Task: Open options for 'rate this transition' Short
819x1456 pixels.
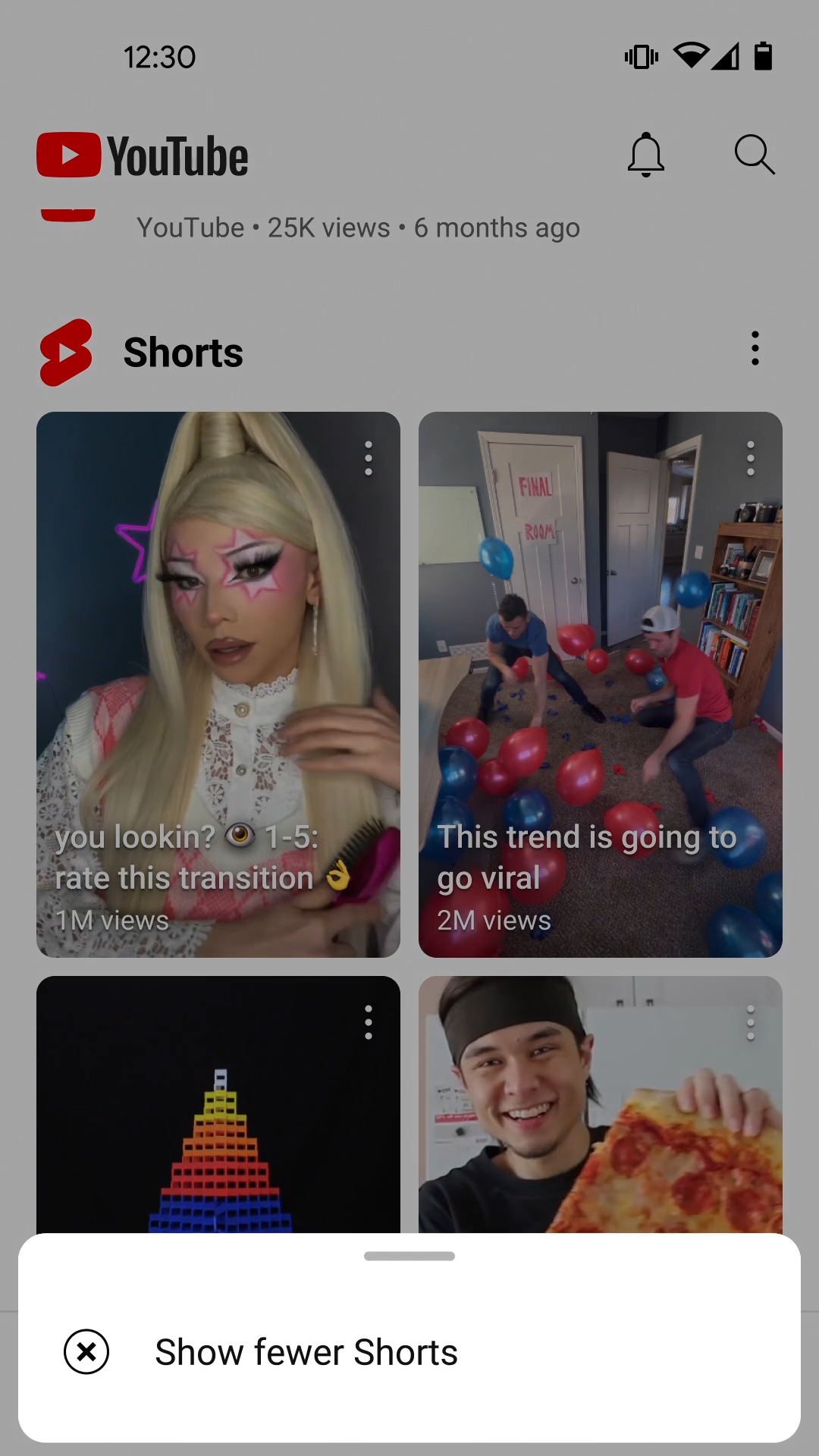Action: (369, 459)
